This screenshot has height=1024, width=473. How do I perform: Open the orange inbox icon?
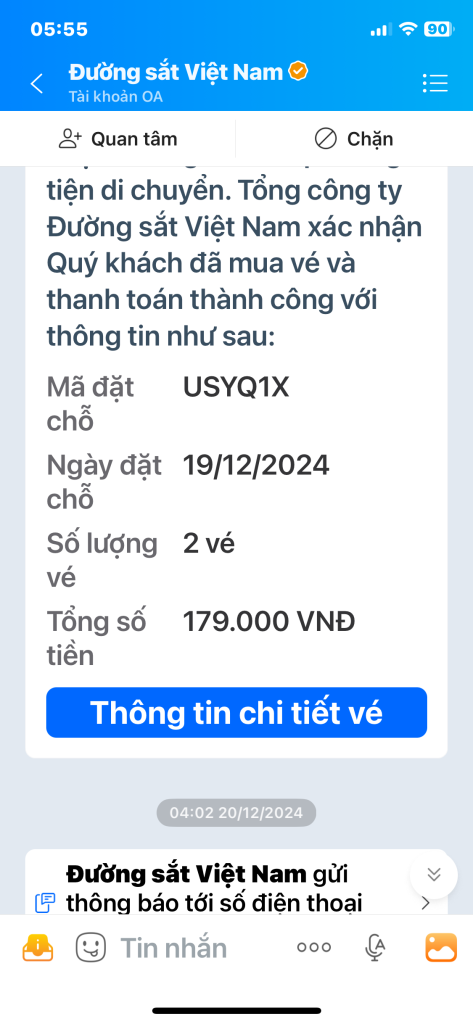[x=38, y=948]
